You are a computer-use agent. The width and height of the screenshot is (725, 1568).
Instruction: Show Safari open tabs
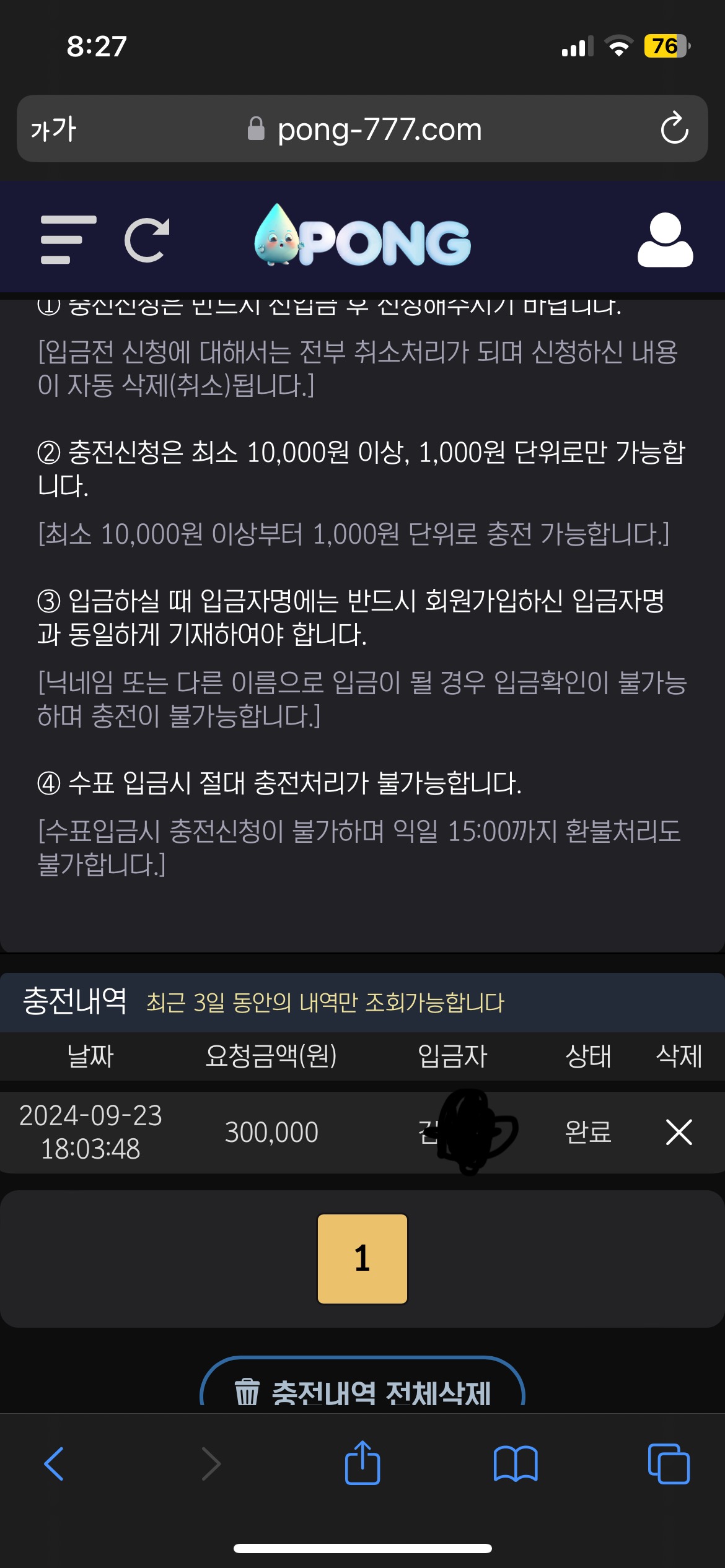(668, 1464)
